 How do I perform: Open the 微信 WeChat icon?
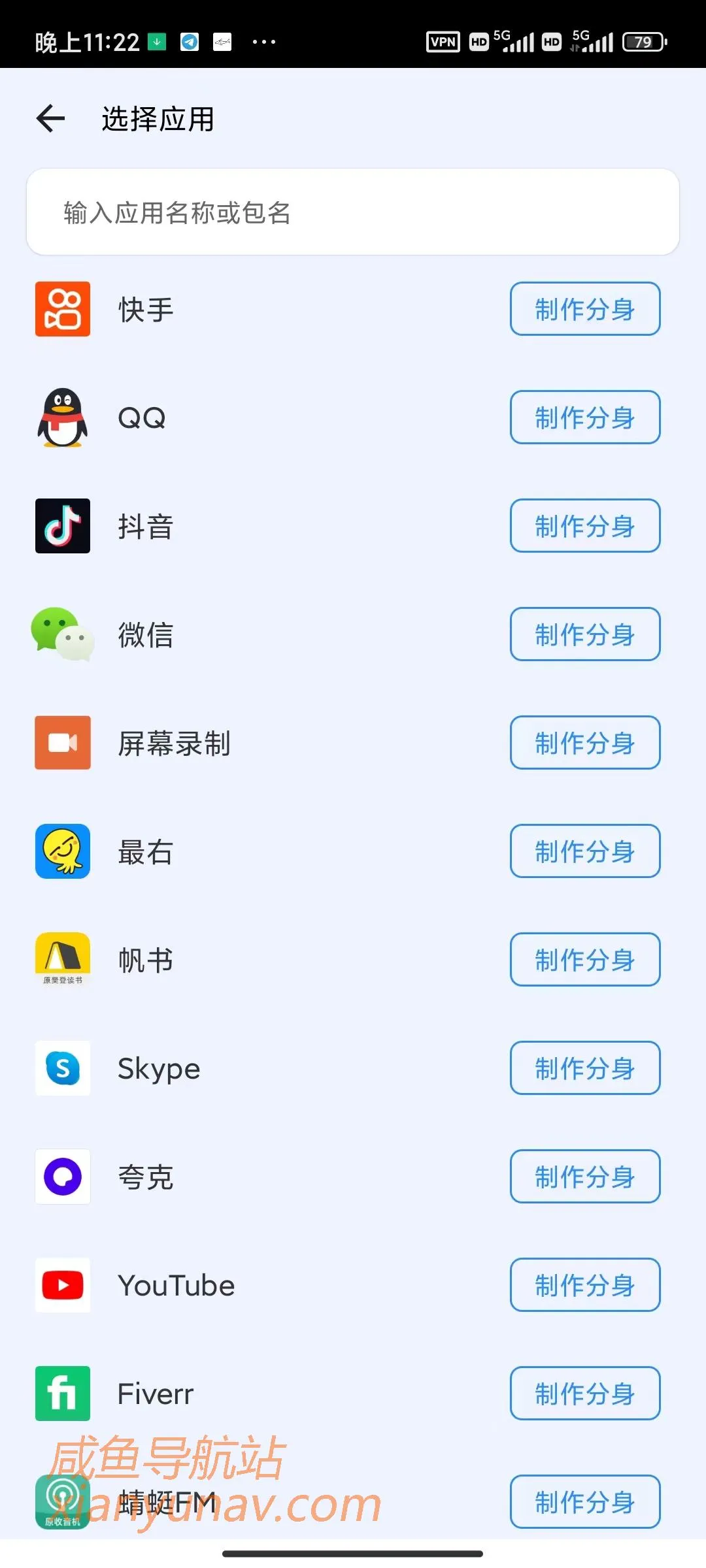click(x=62, y=634)
